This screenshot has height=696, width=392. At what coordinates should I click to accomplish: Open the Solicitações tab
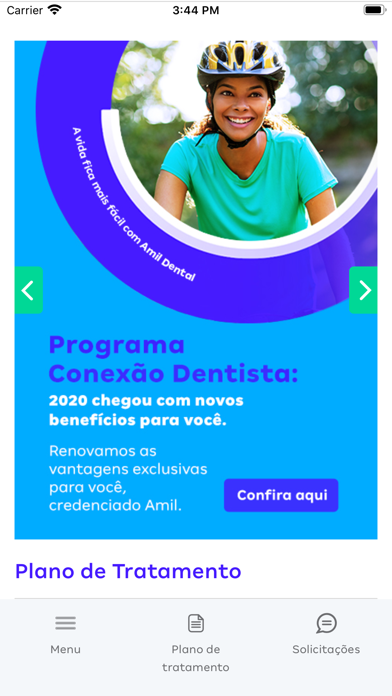click(x=326, y=634)
